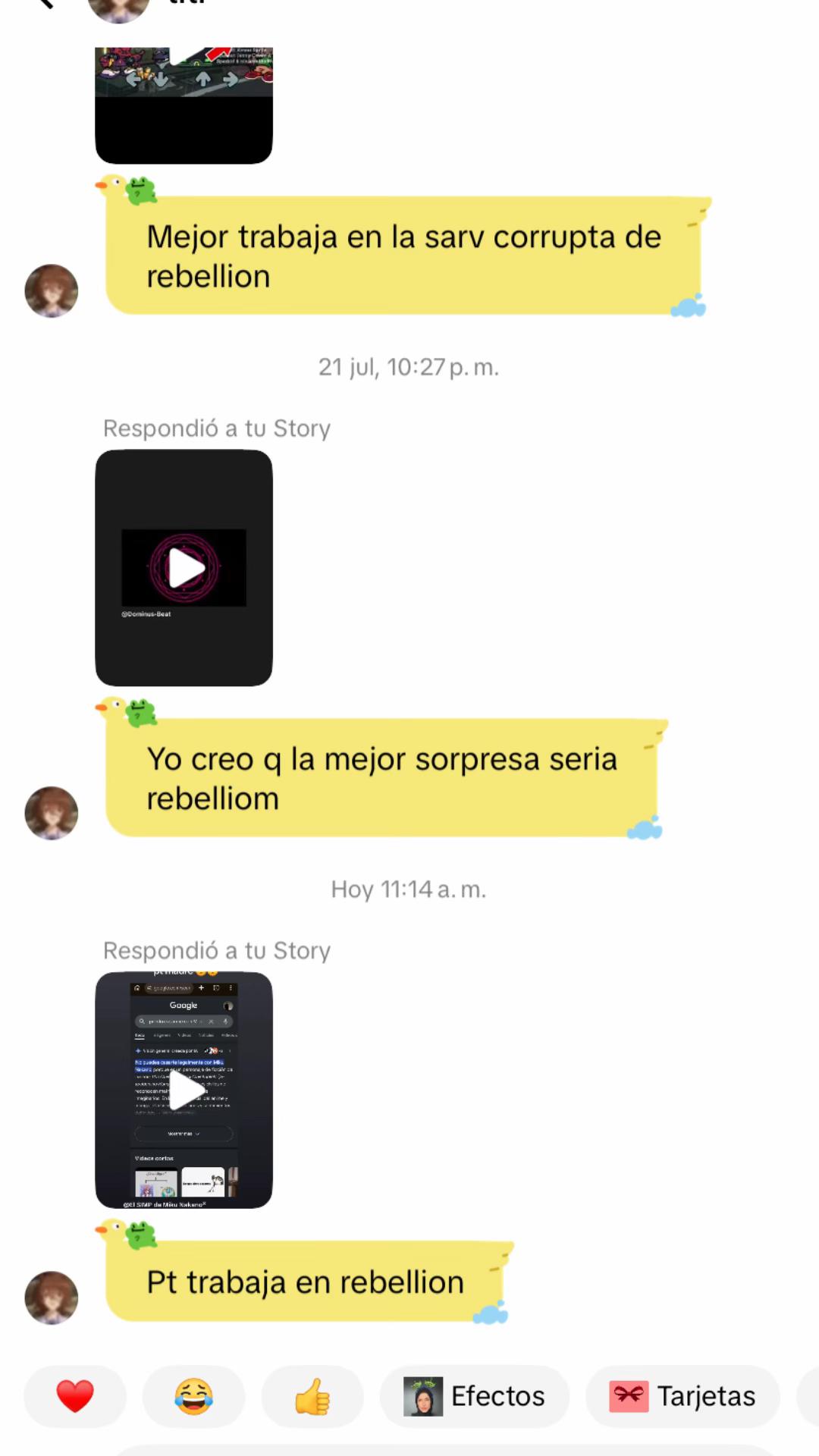Open sender's avatar beside 'Pt trabaja en rebellion'
Image resolution: width=819 pixels, height=1456 pixels.
tap(52, 1298)
